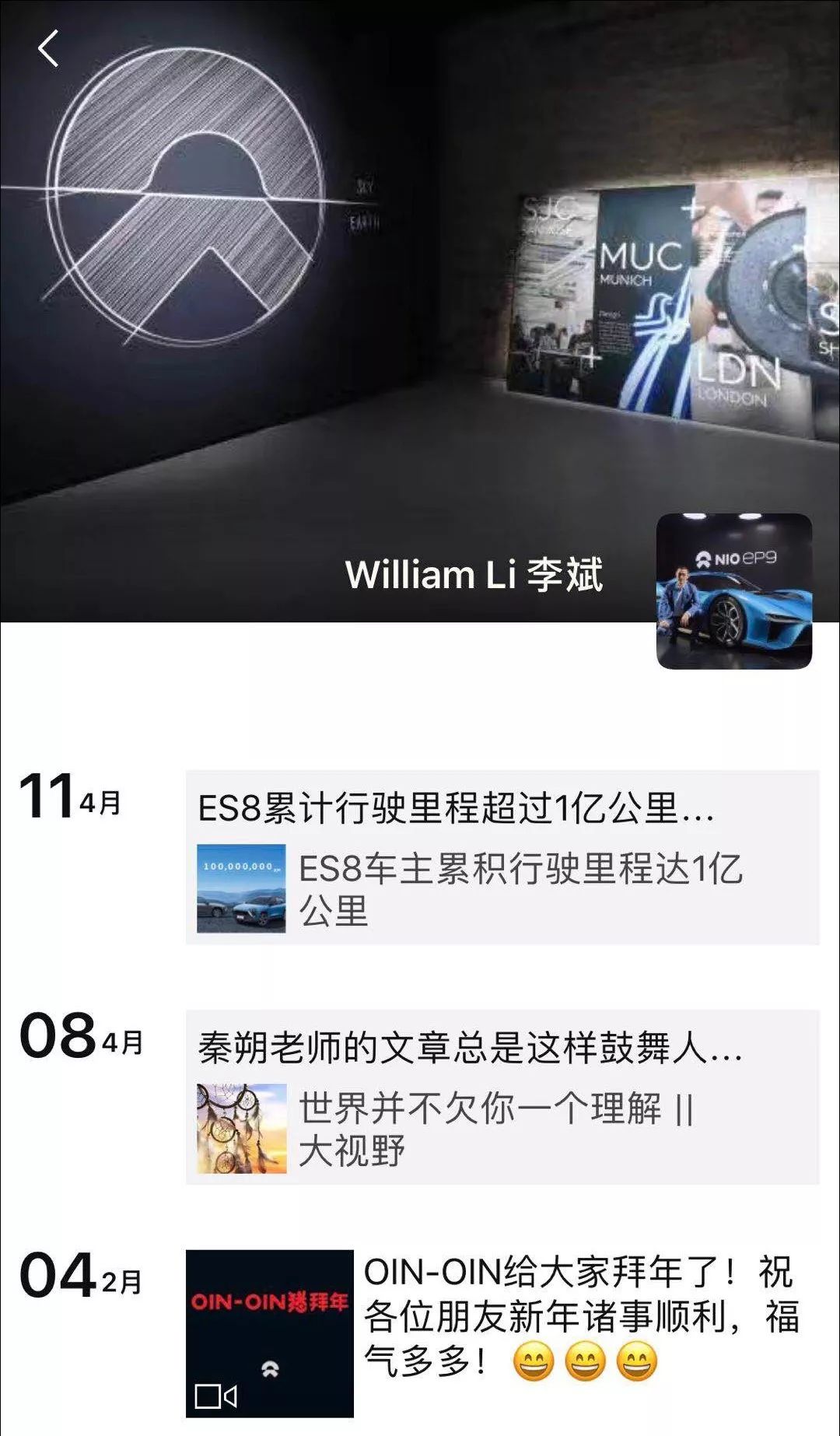
Task: Open William Li's profile avatar
Action: pyautogui.click(x=733, y=591)
